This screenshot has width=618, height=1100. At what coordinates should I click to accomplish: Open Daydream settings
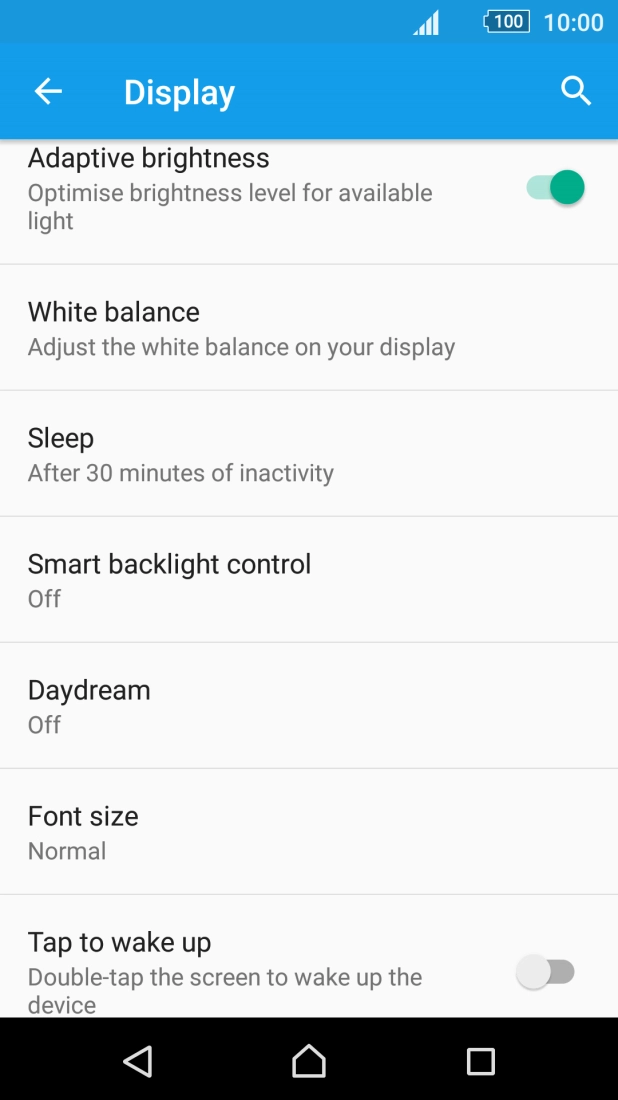click(x=309, y=706)
